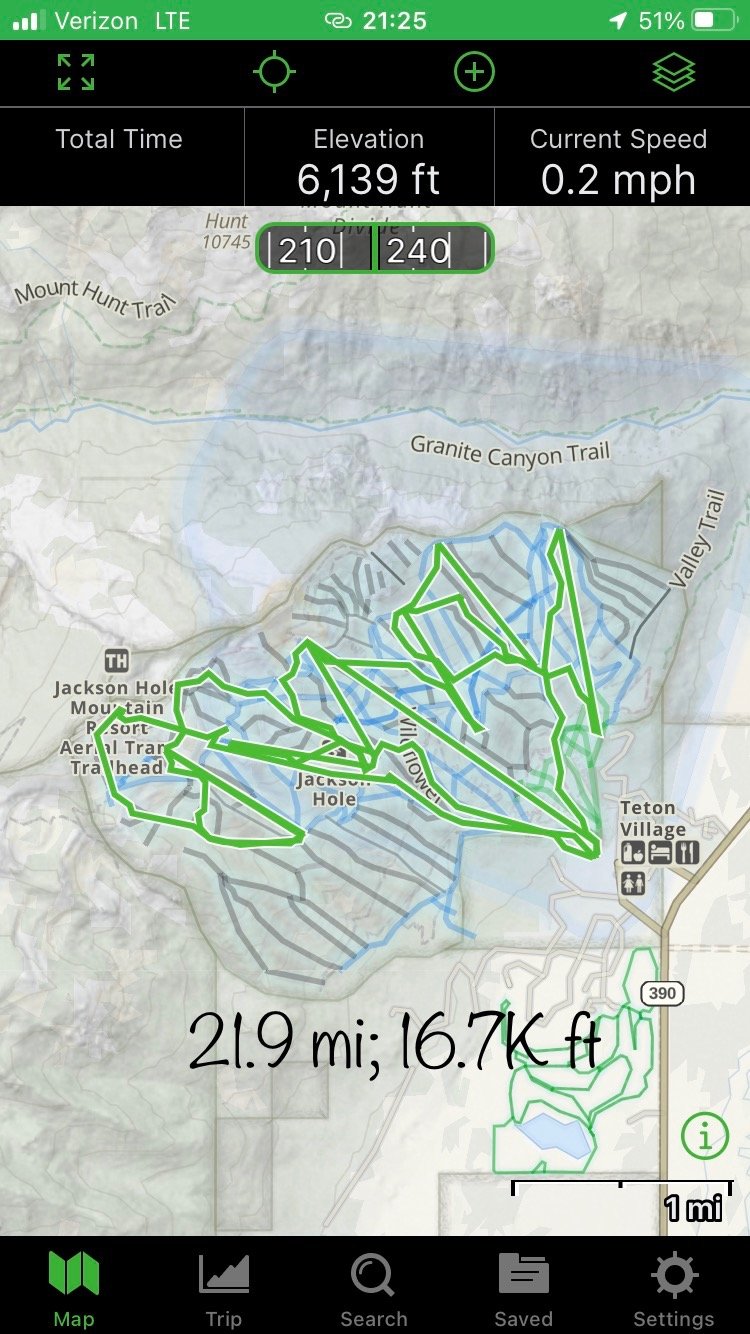The height and width of the screenshot is (1334, 750).
Task: Tap the highway 390 shield marker
Action: pyautogui.click(x=662, y=993)
